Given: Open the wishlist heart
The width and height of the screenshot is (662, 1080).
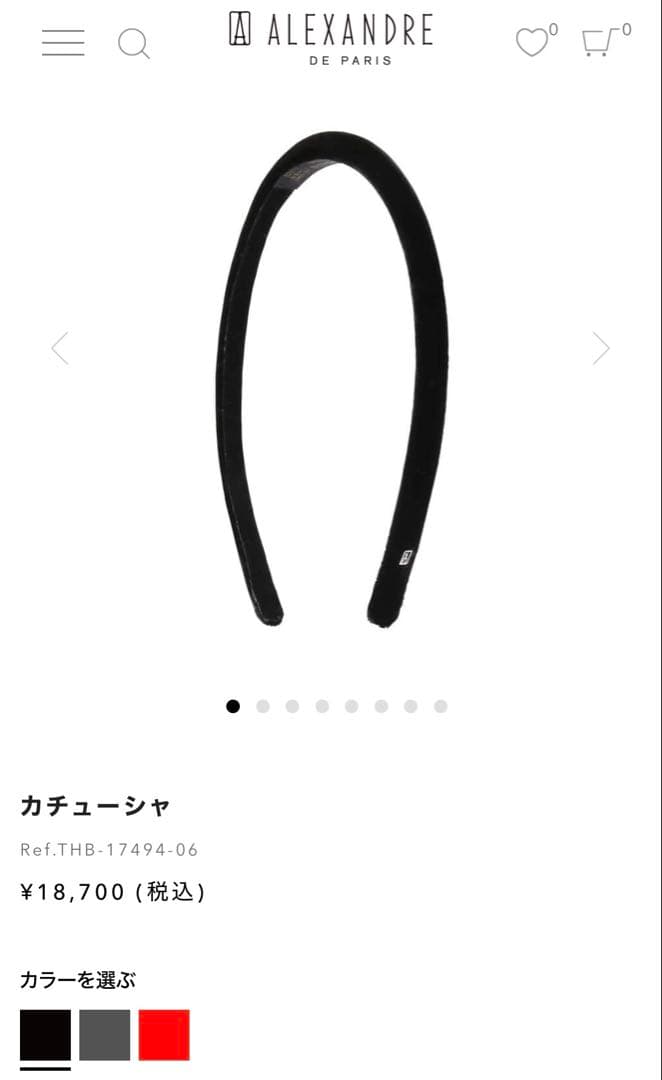Looking at the screenshot, I should click(532, 43).
